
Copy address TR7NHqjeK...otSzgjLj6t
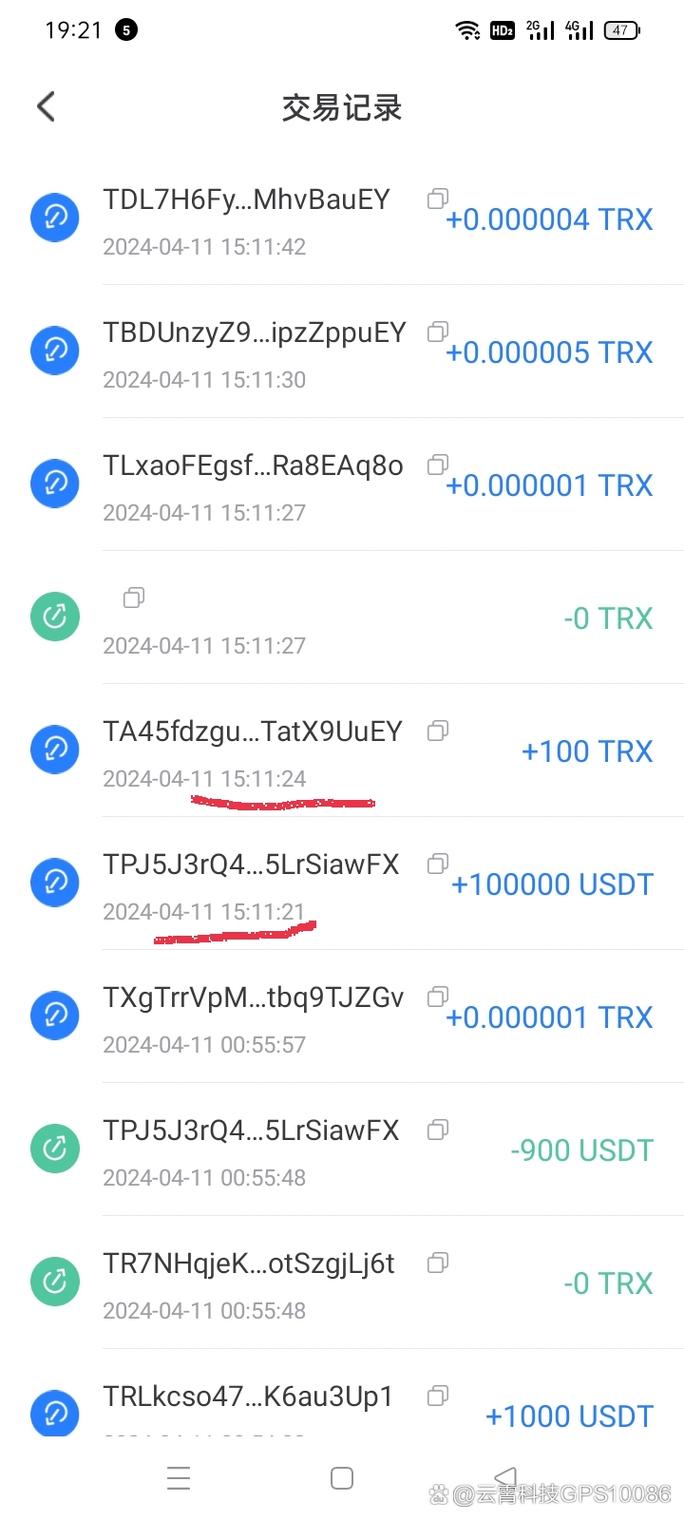(x=437, y=1263)
